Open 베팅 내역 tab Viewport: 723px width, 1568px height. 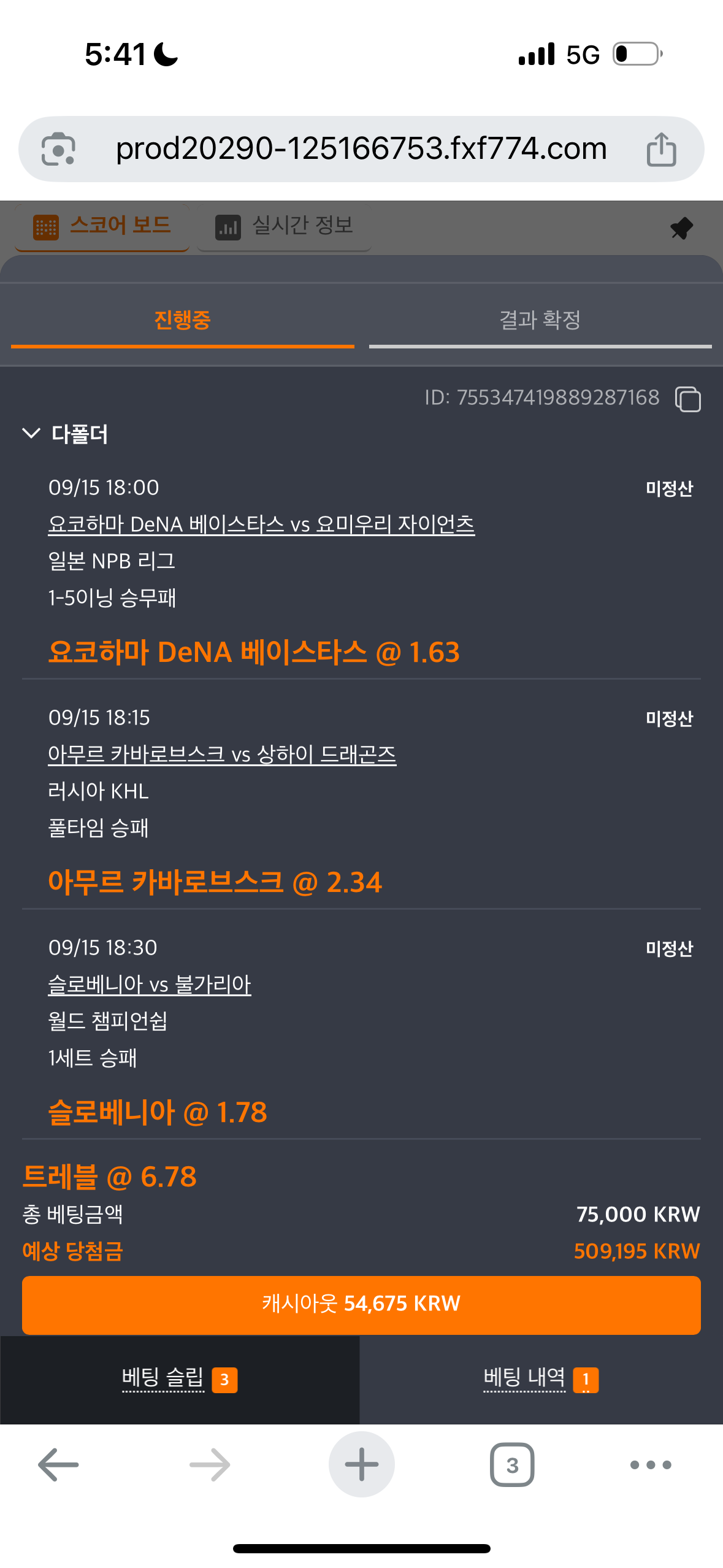[540, 1378]
